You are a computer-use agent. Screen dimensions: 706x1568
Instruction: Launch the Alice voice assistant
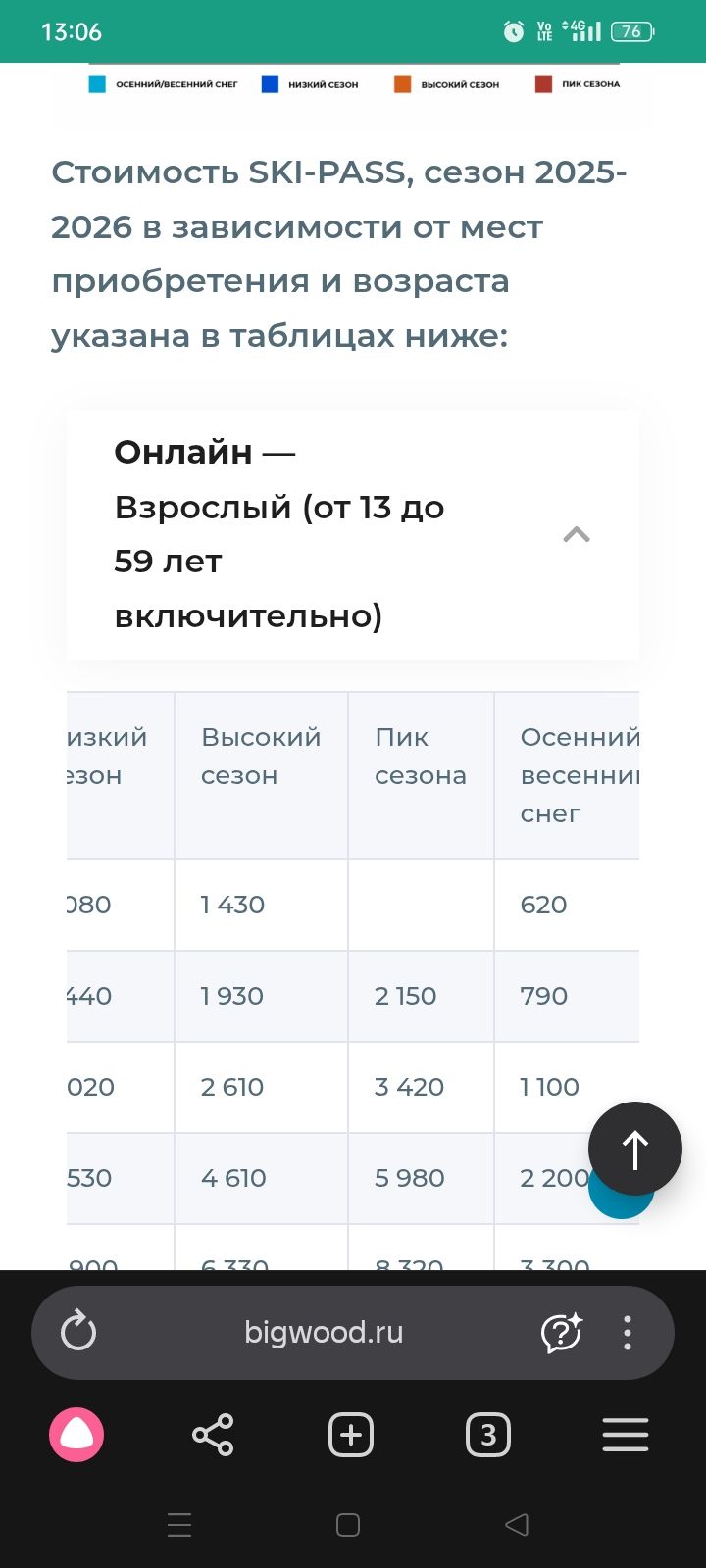click(x=76, y=1436)
